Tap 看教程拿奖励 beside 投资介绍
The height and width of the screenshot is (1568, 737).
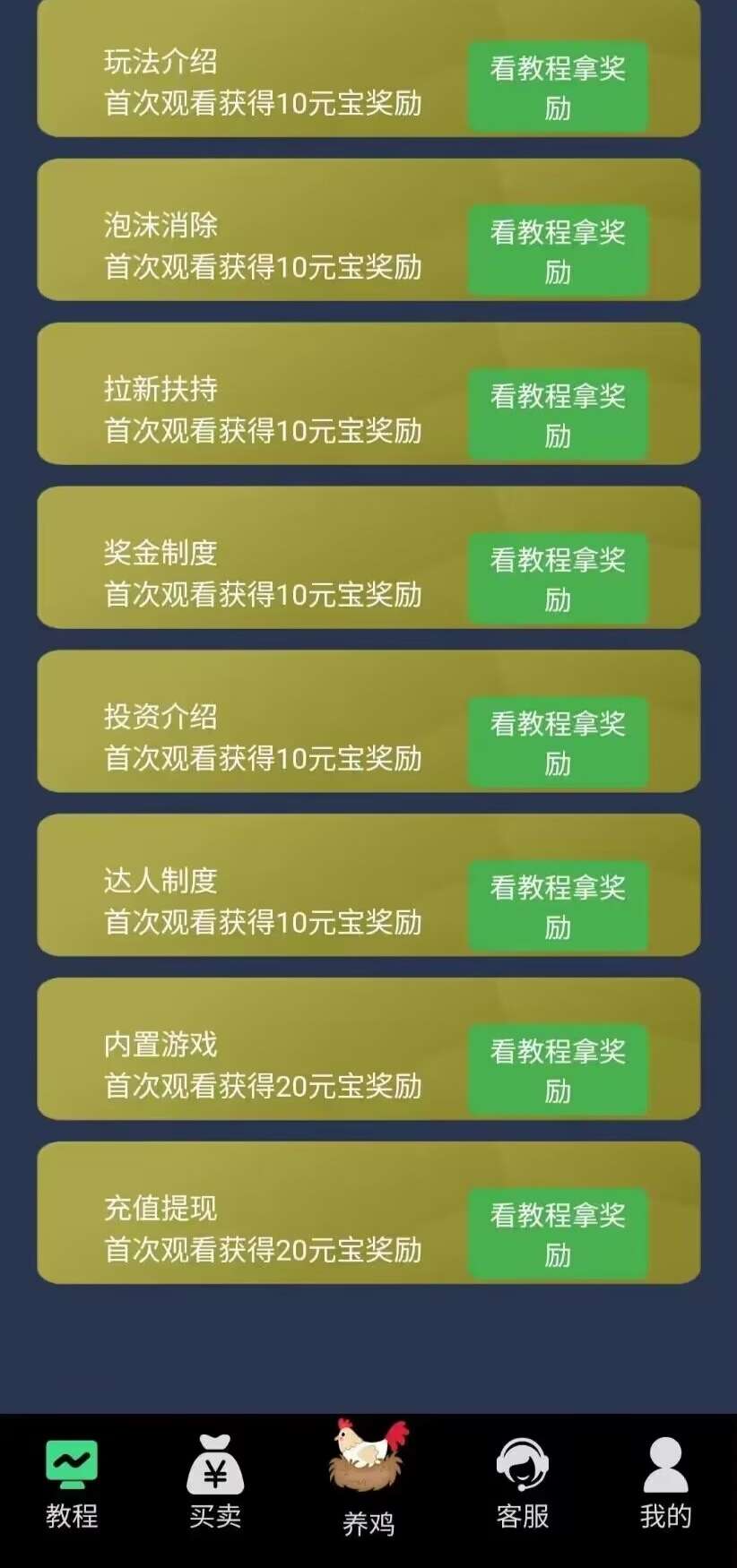[558, 743]
